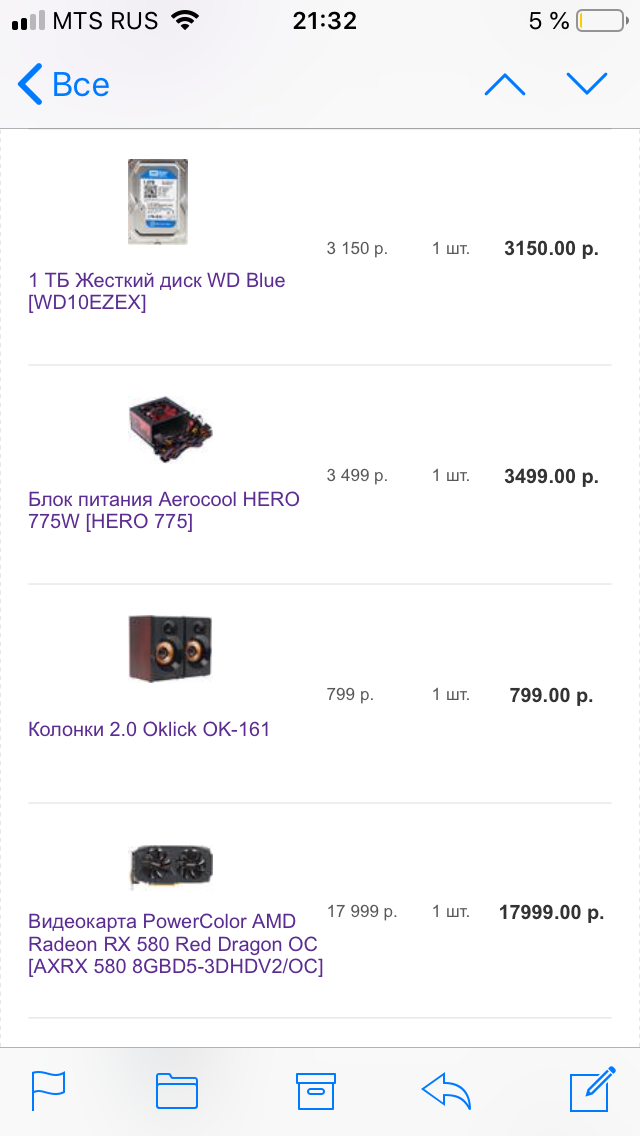Open the PowerColor Radeon RX 580 link
The height and width of the screenshot is (1136, 640).
175,943
